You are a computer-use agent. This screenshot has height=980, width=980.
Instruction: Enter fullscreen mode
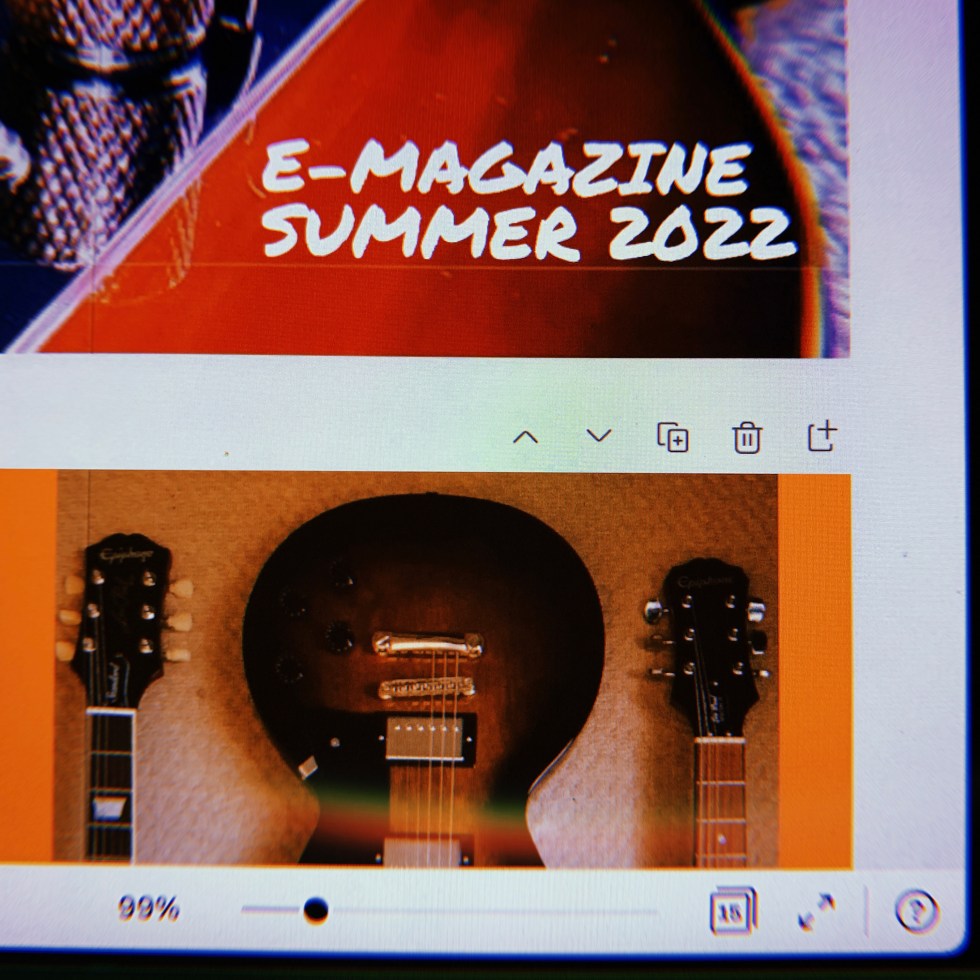(x=817, y=911)
